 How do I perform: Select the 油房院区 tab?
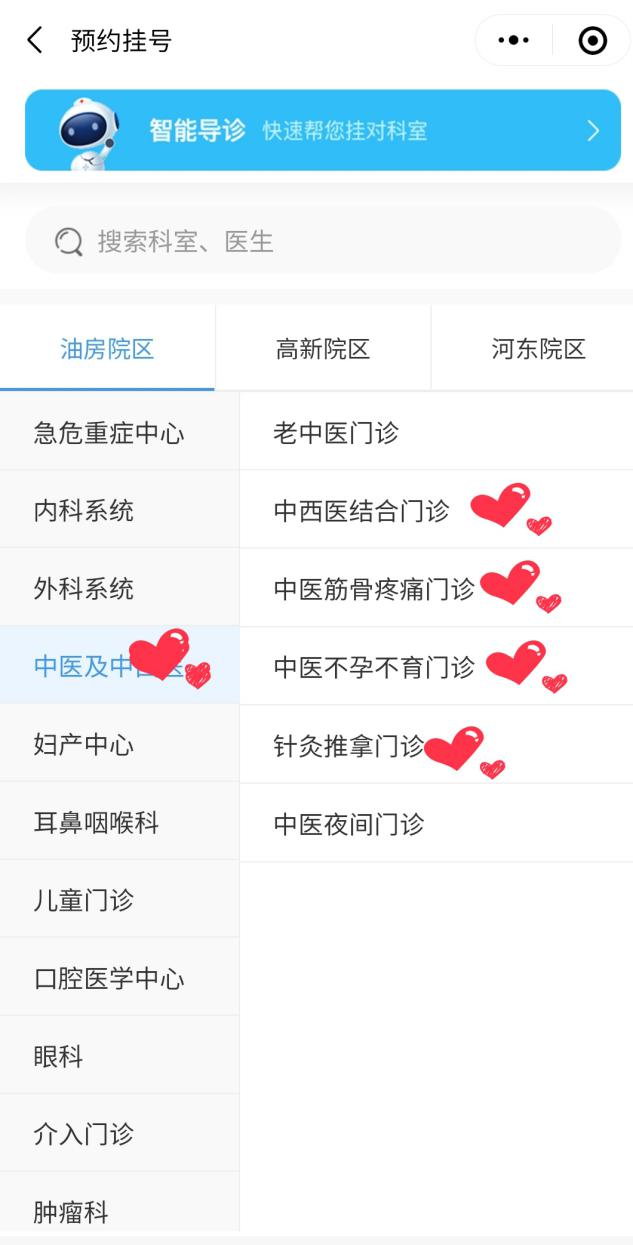coord(107,349)
